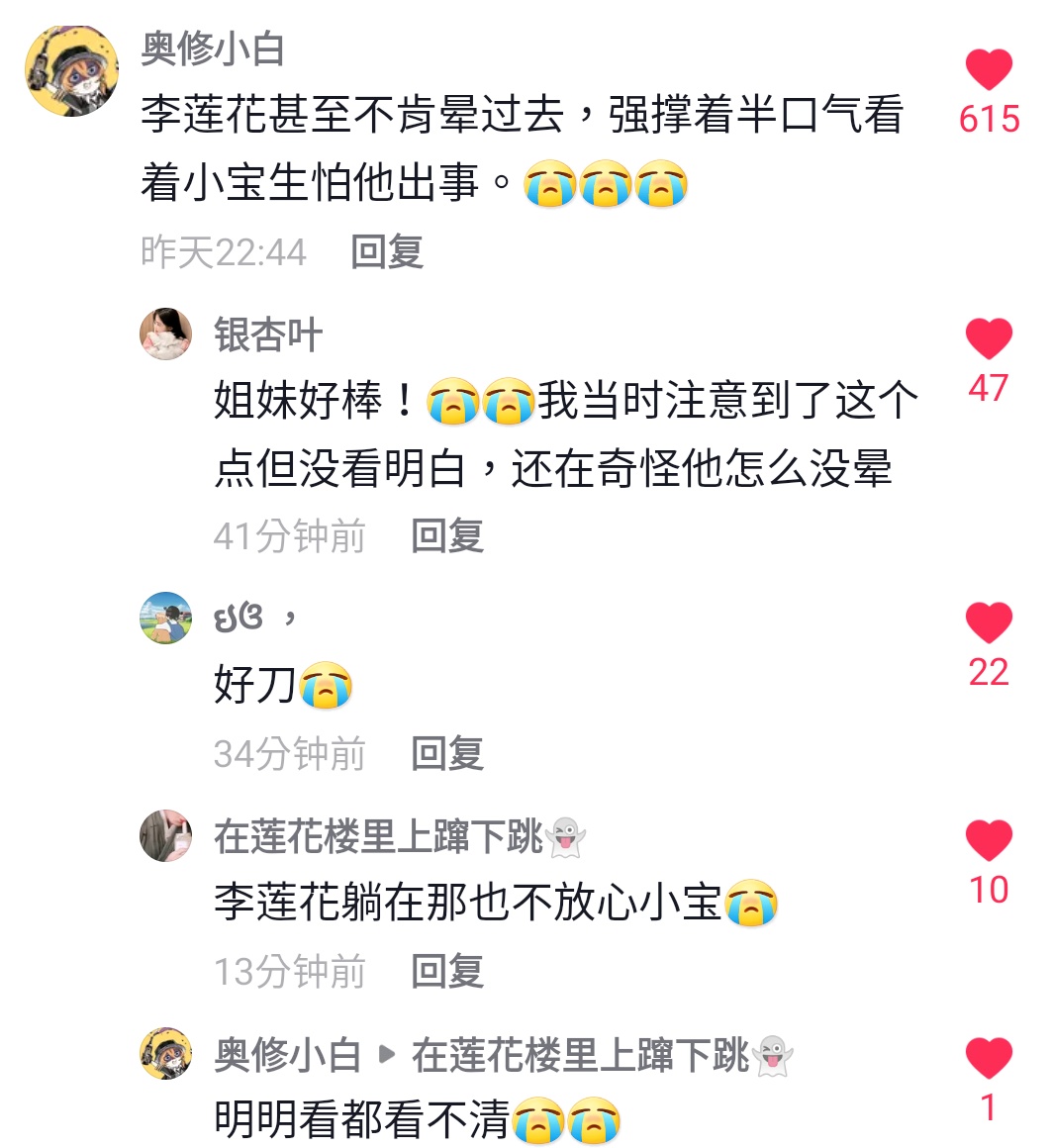Viewport: 1052px width, 1148px height.
Task: Like 银杏叶's reply
Action: coord(989,339)
